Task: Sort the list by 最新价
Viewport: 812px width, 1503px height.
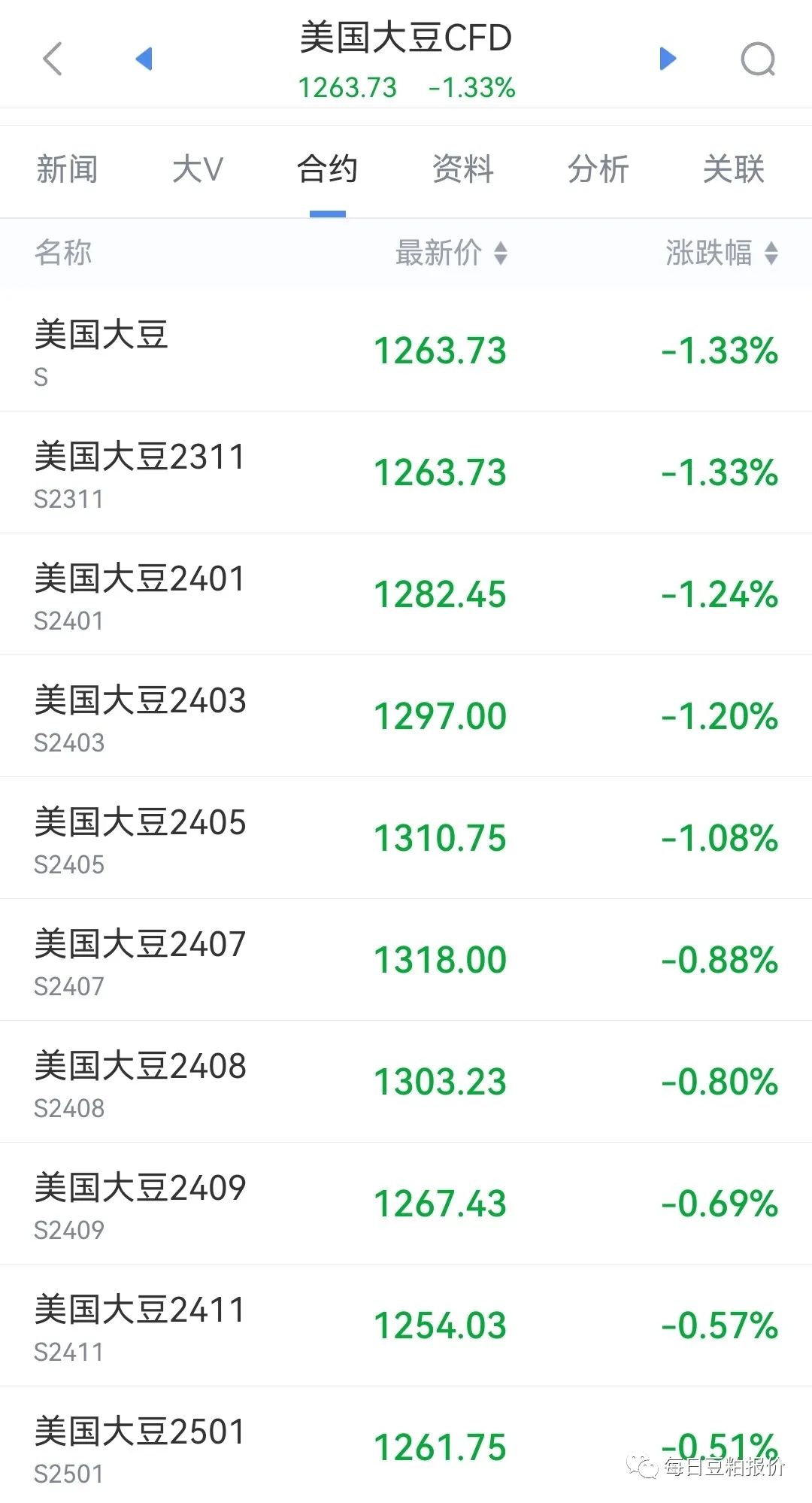Action: [452, 253]
